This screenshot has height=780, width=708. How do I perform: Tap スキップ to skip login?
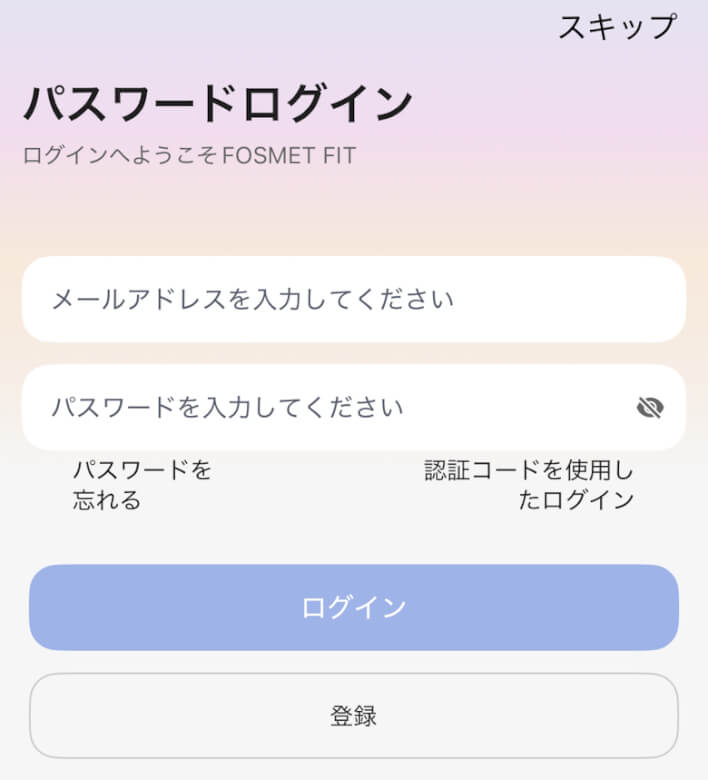pyautogui.click(x=617, y=27)
